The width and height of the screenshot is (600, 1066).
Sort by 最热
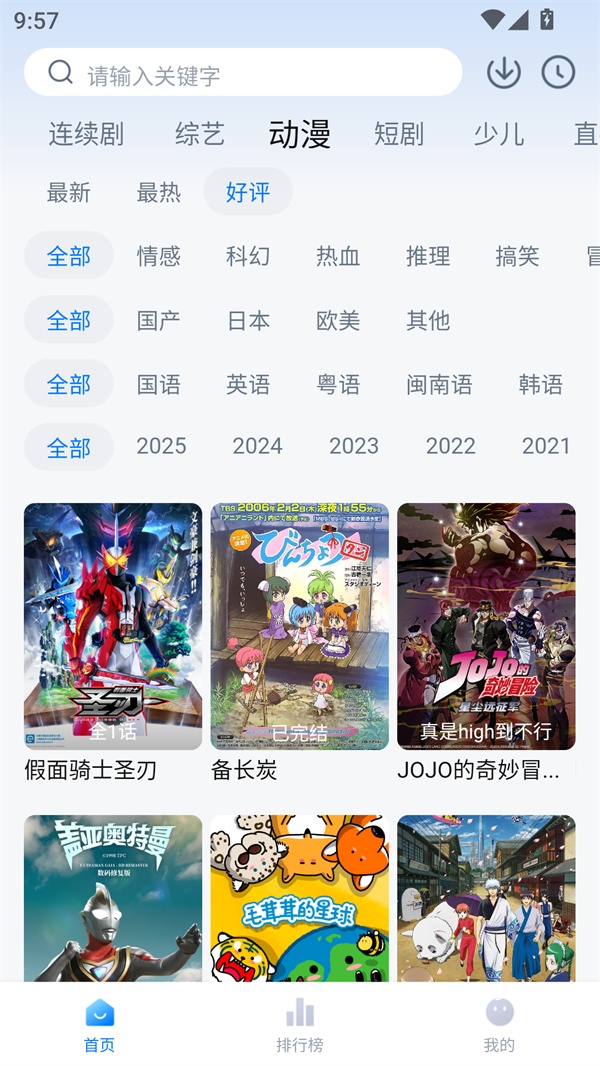(x=159, y=192)
